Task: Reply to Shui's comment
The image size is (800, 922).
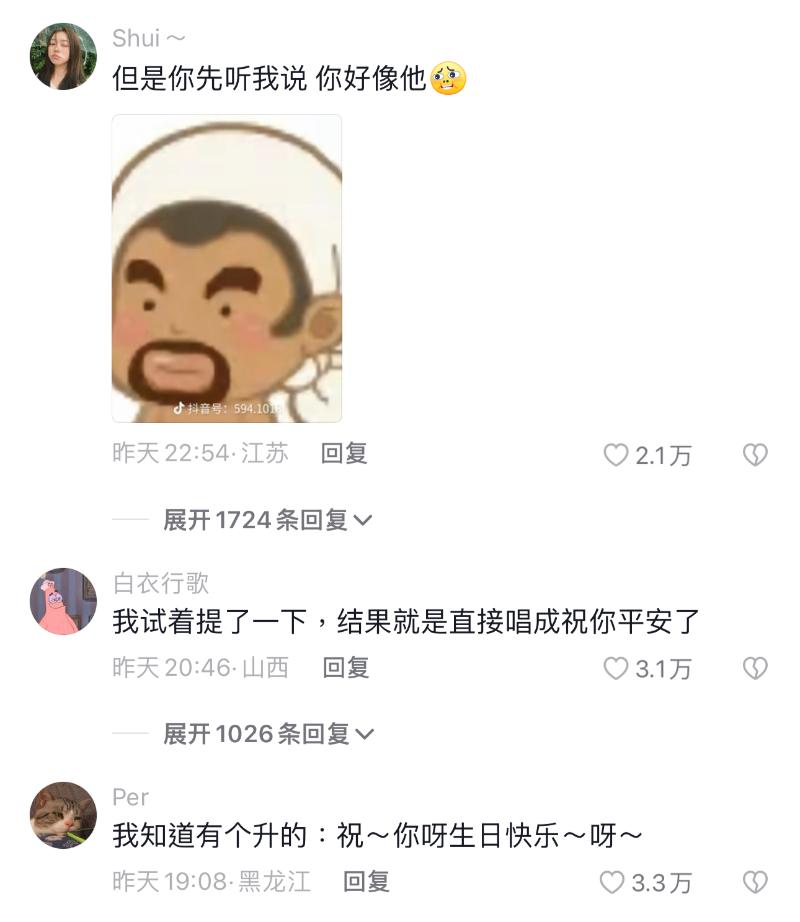Action: [344, 454]
